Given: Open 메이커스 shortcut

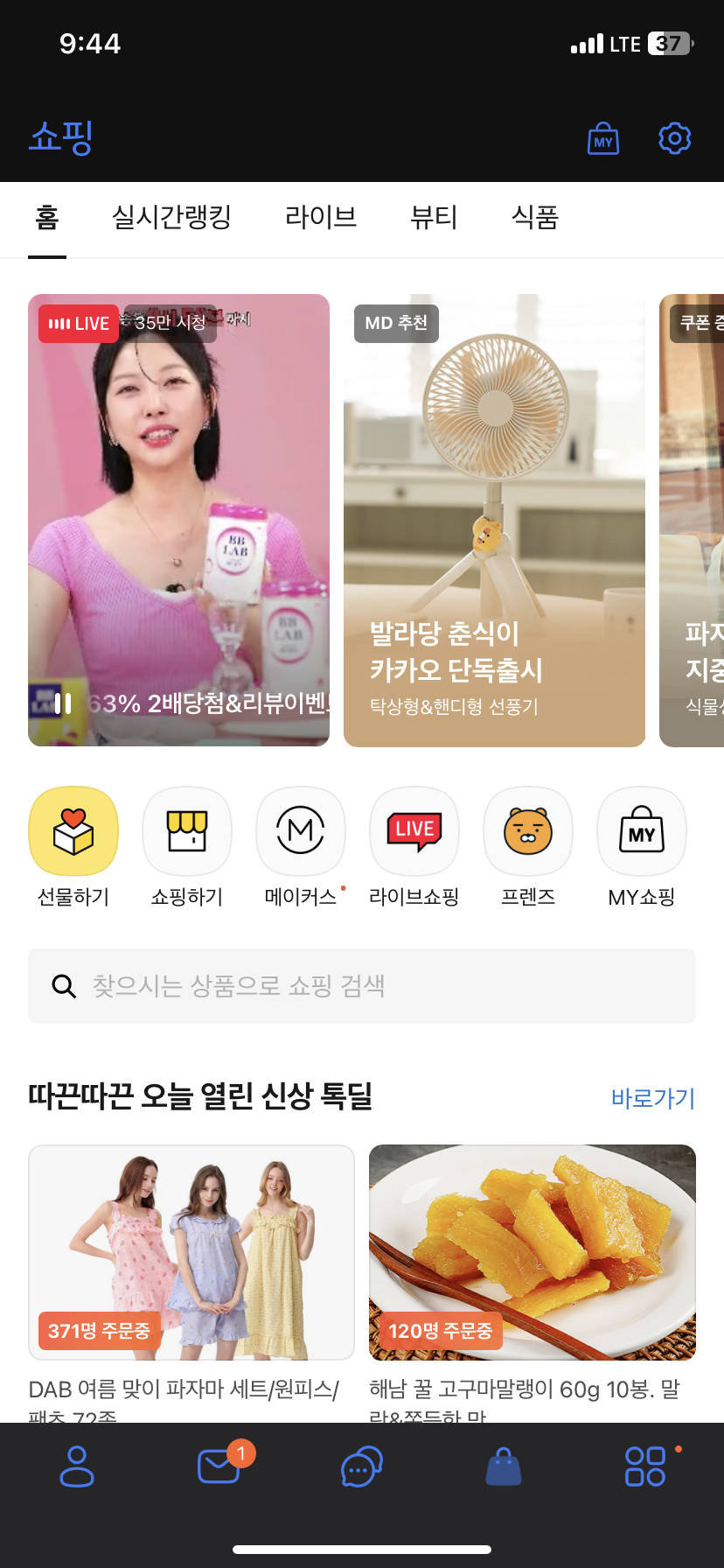Looking at the screenshot, I should 301,832.
